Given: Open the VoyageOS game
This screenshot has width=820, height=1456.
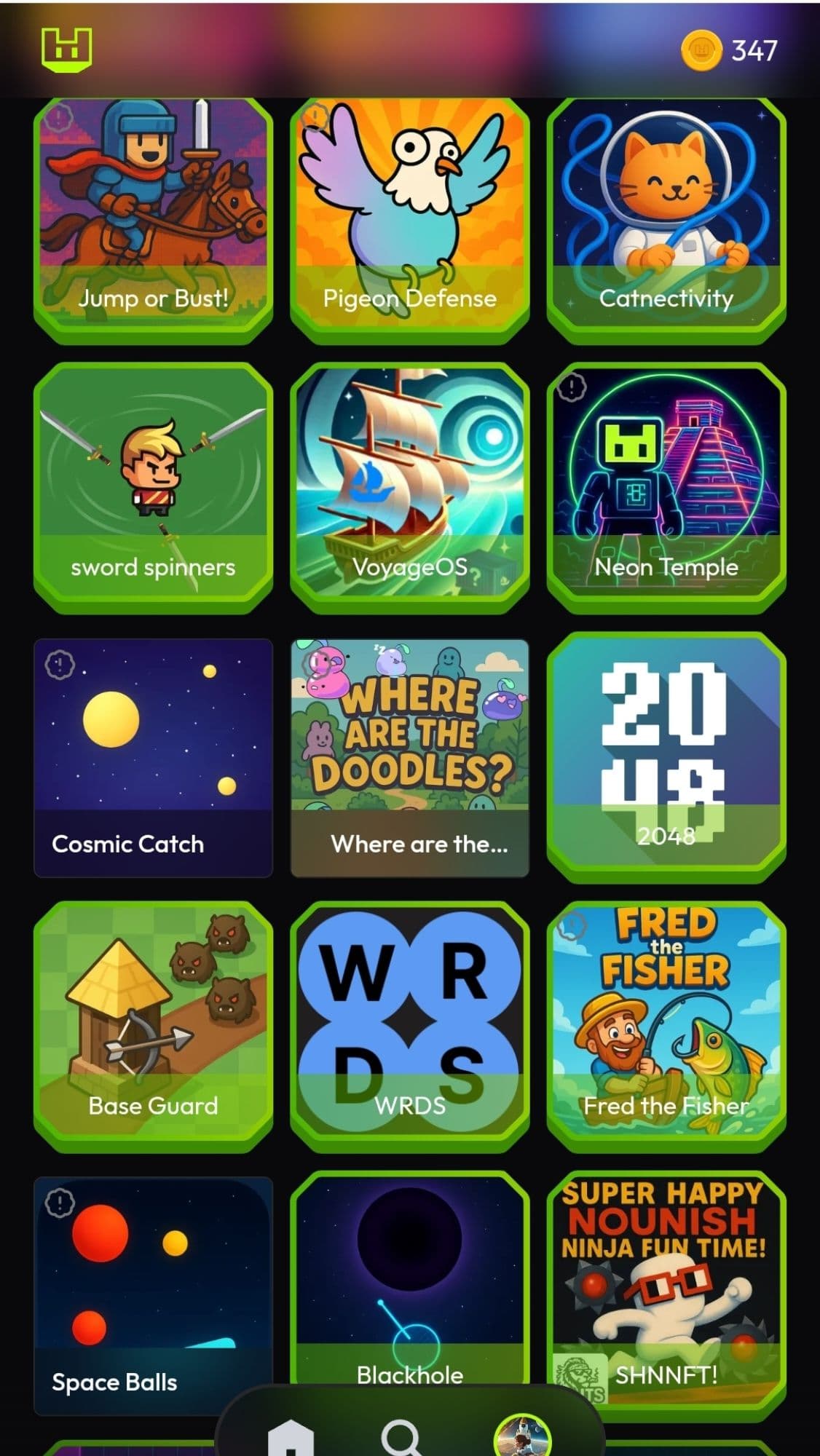Looking at the screenshot, I should coord(409,484).
